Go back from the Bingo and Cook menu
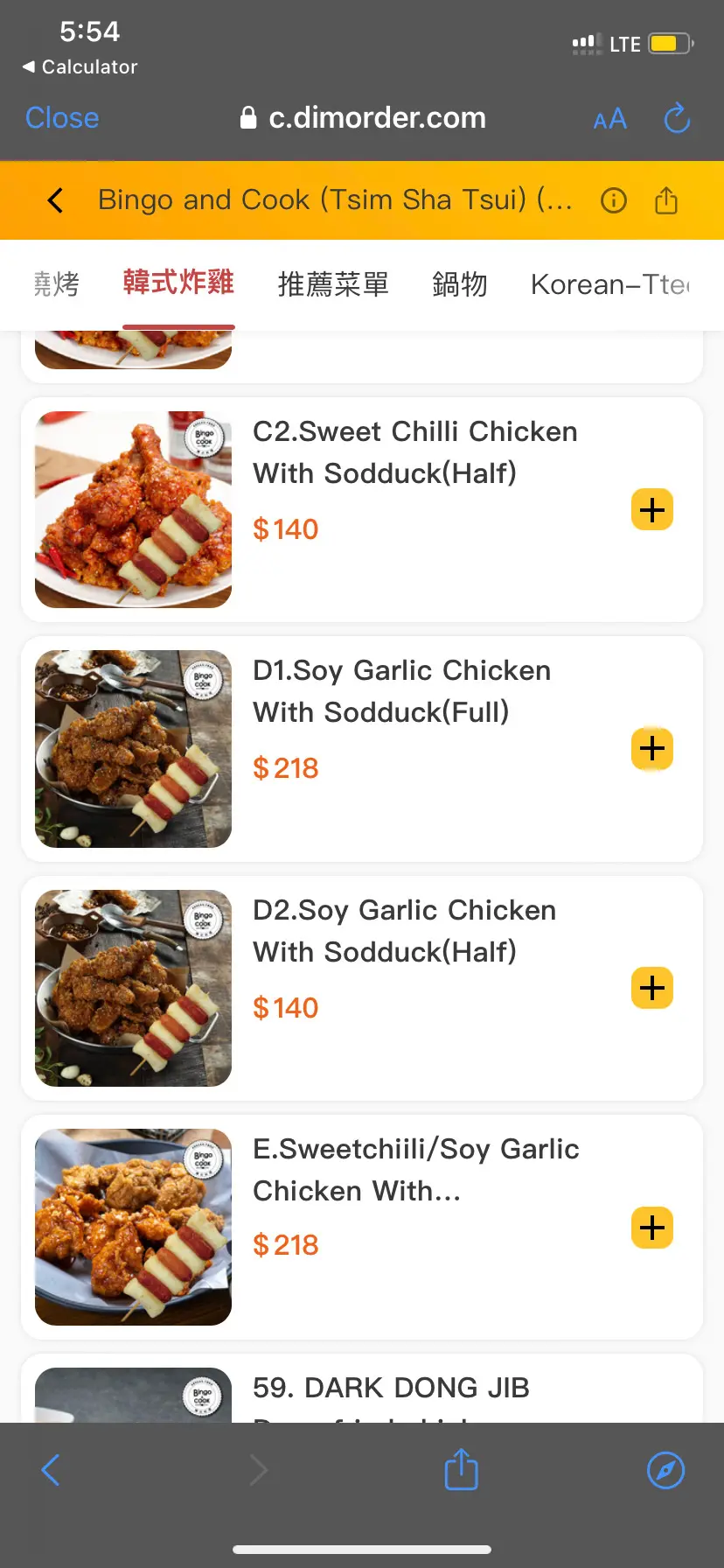 point(55,200)
